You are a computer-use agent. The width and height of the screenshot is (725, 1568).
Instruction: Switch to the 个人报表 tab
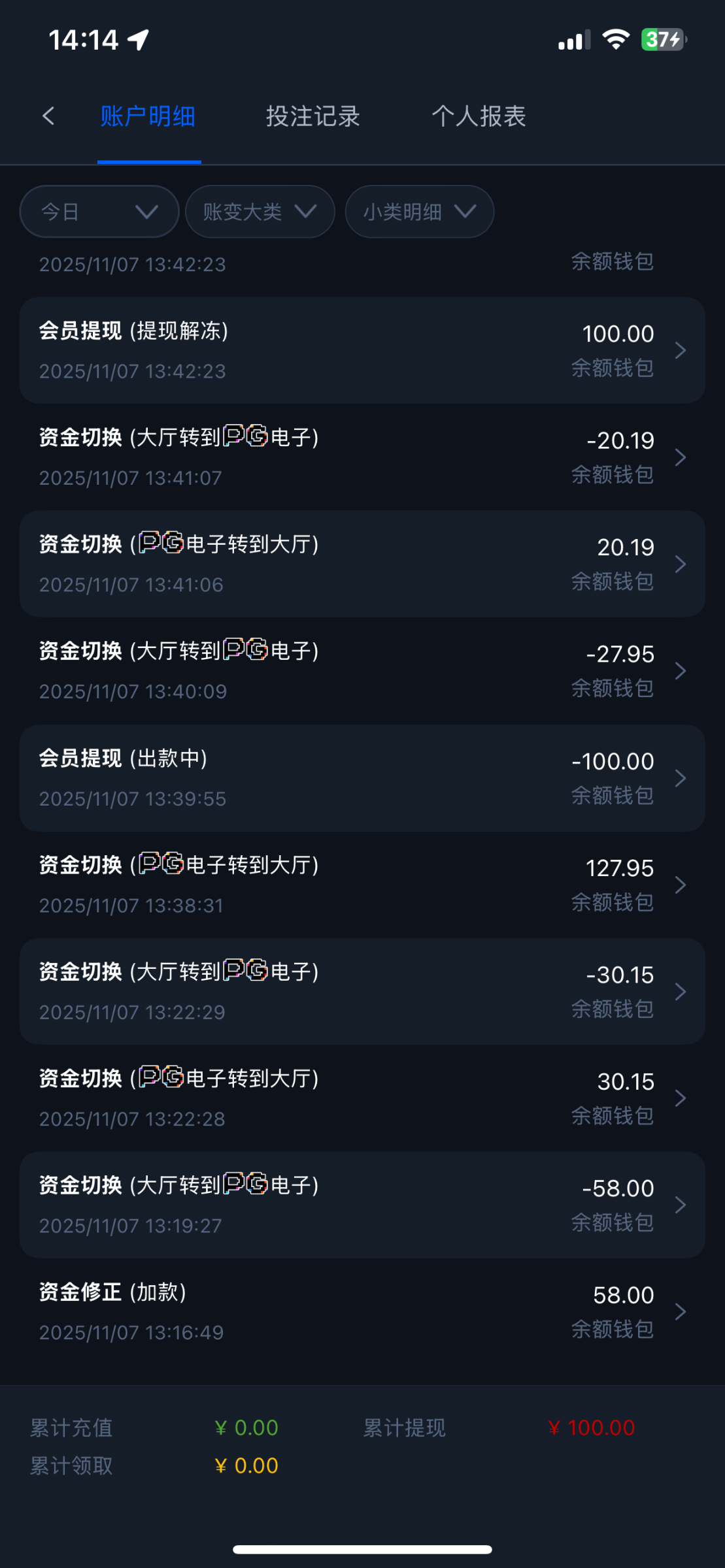click(479, 116)
